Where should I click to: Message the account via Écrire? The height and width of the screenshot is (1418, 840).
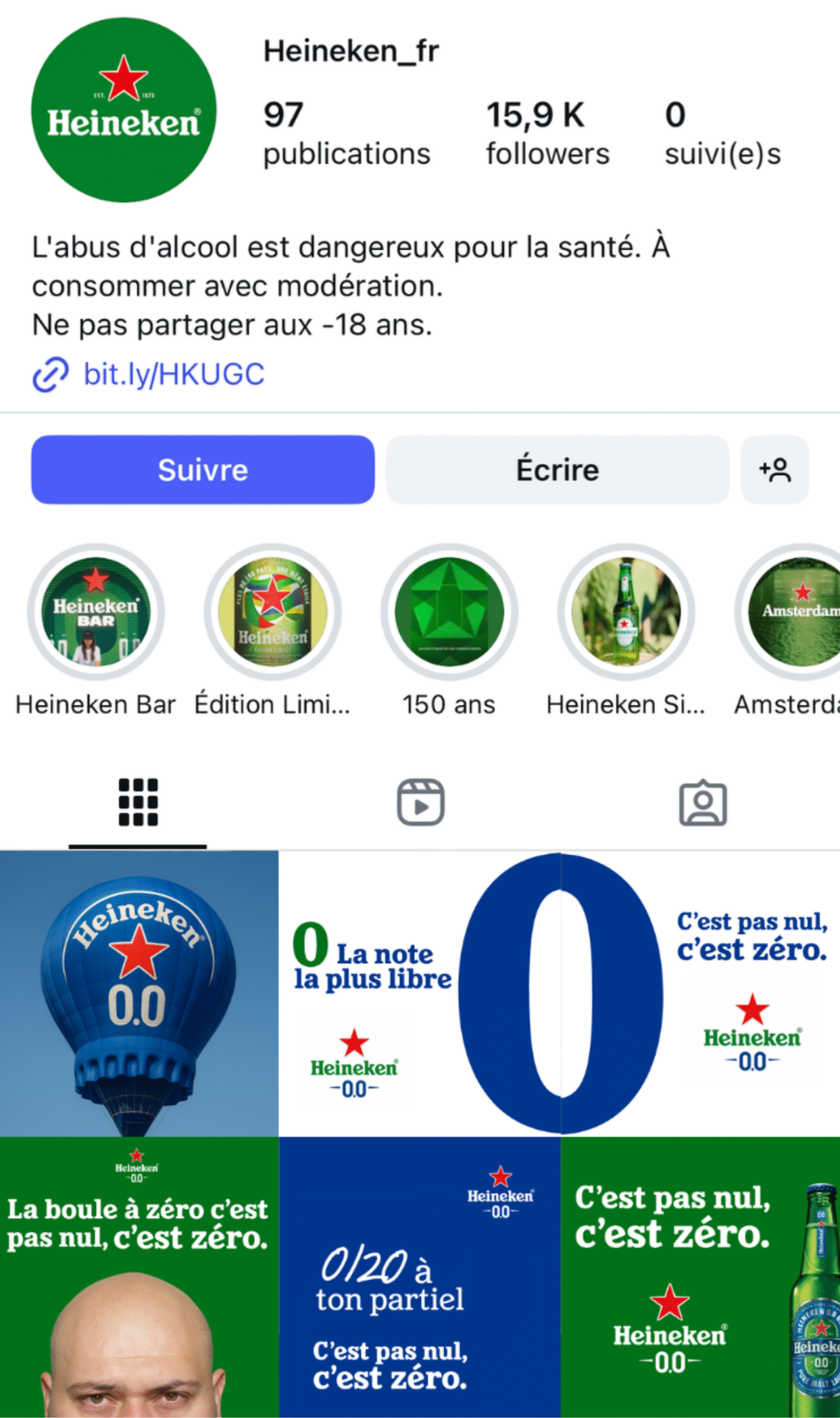click(x=557, y=469)
